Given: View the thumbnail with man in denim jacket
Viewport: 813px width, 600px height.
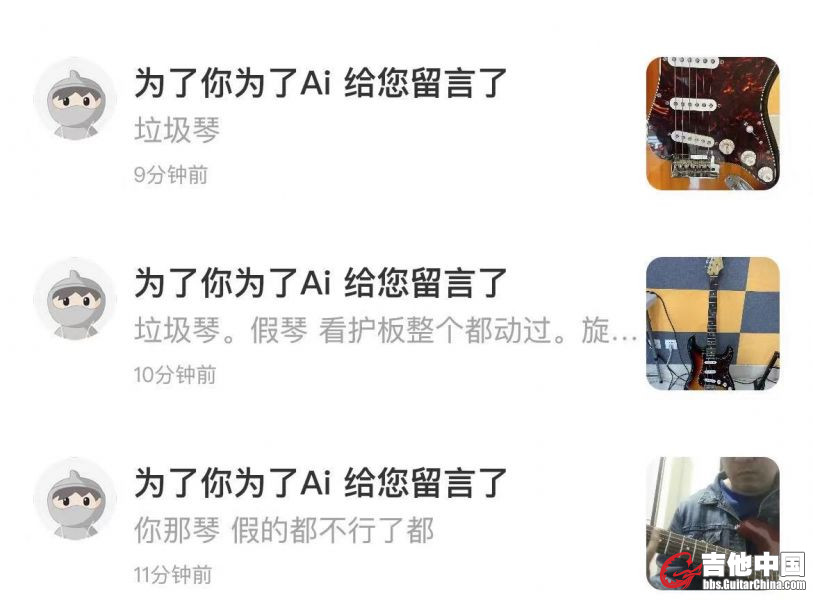Looking at the screenshot, I should [712, 522].
